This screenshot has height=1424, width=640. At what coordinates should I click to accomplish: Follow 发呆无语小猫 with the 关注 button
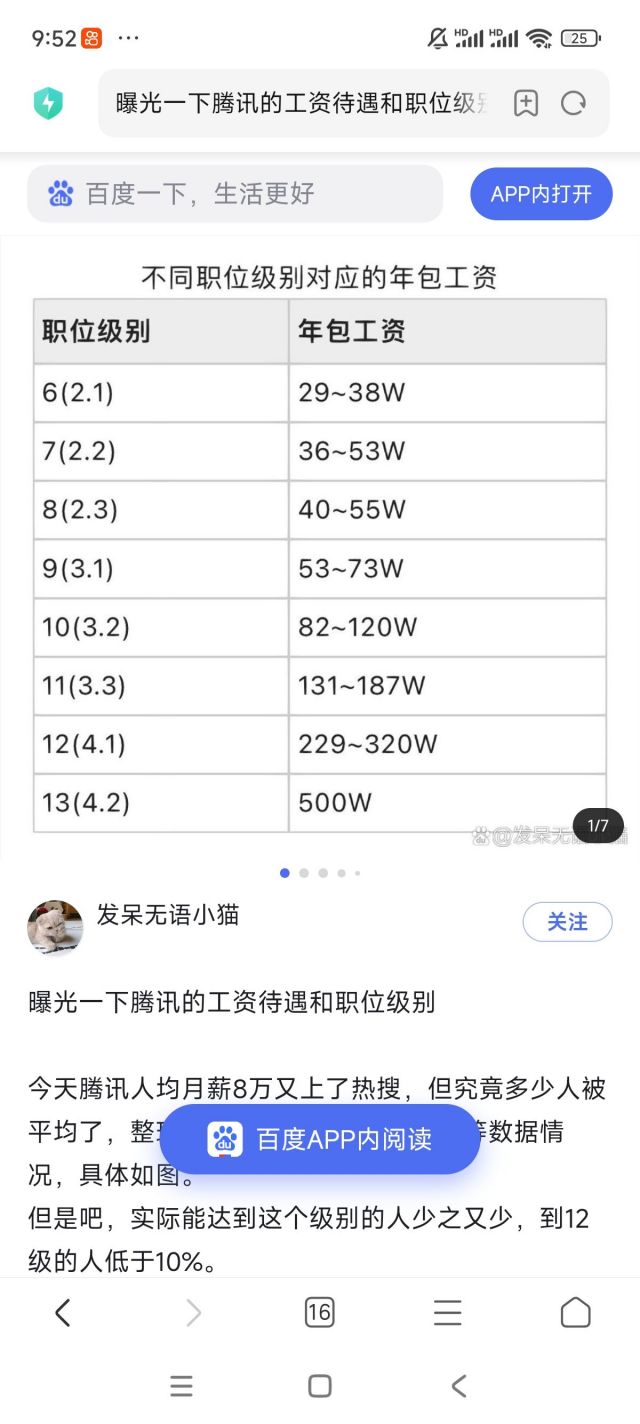click(567, 922)
